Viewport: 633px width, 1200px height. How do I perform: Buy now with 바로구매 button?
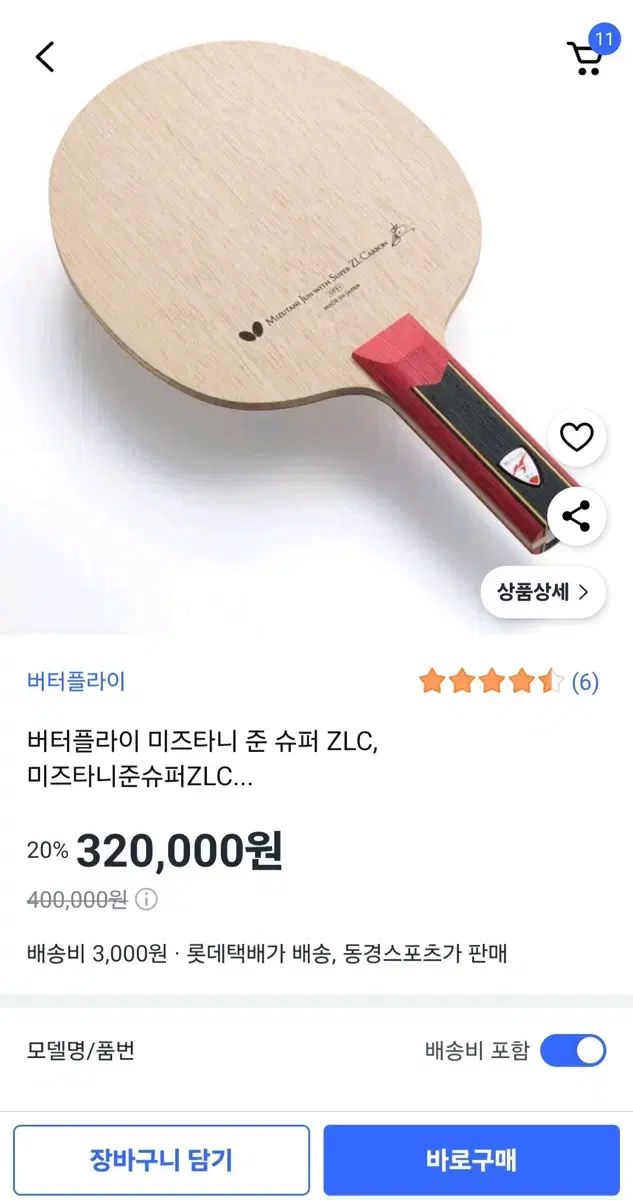tap(471, 1160)
